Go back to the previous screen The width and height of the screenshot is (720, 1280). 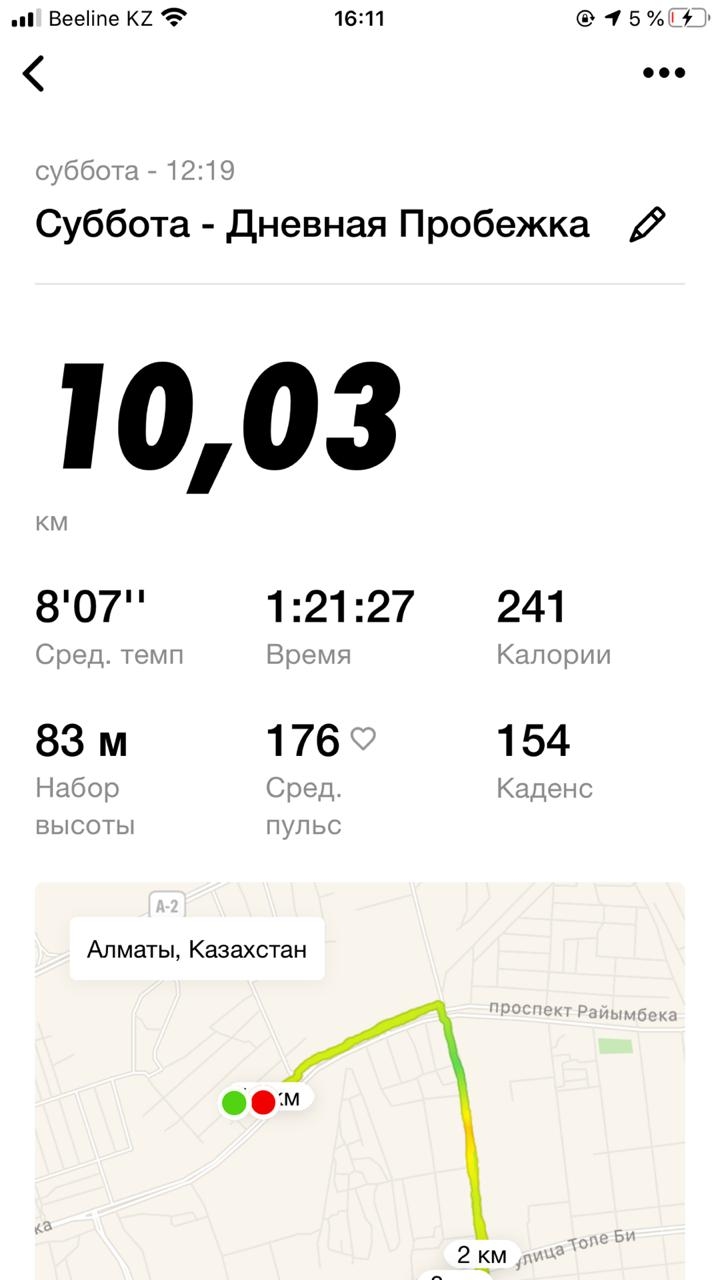tap(35, 73)
